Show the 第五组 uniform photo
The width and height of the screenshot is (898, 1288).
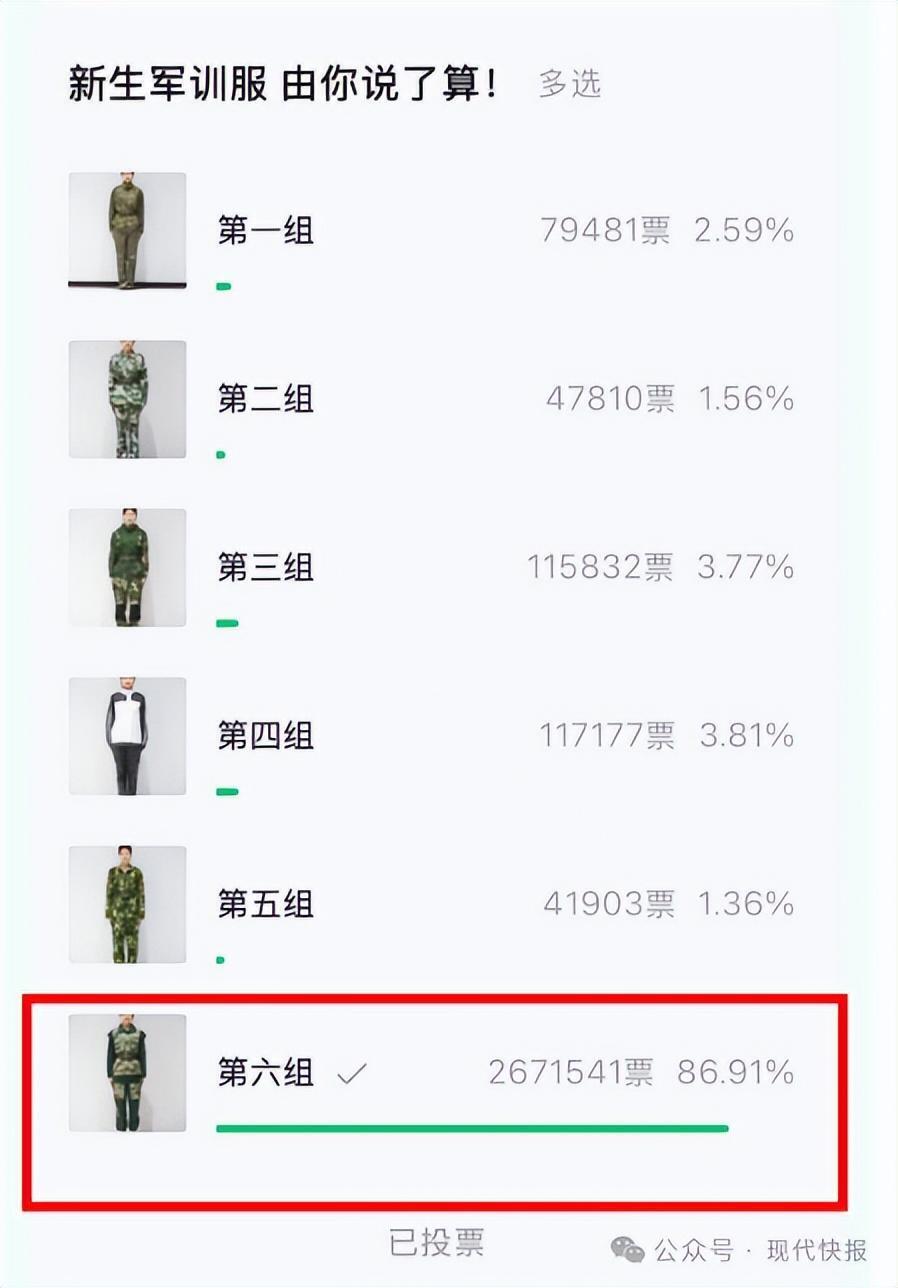pos(127,904)
